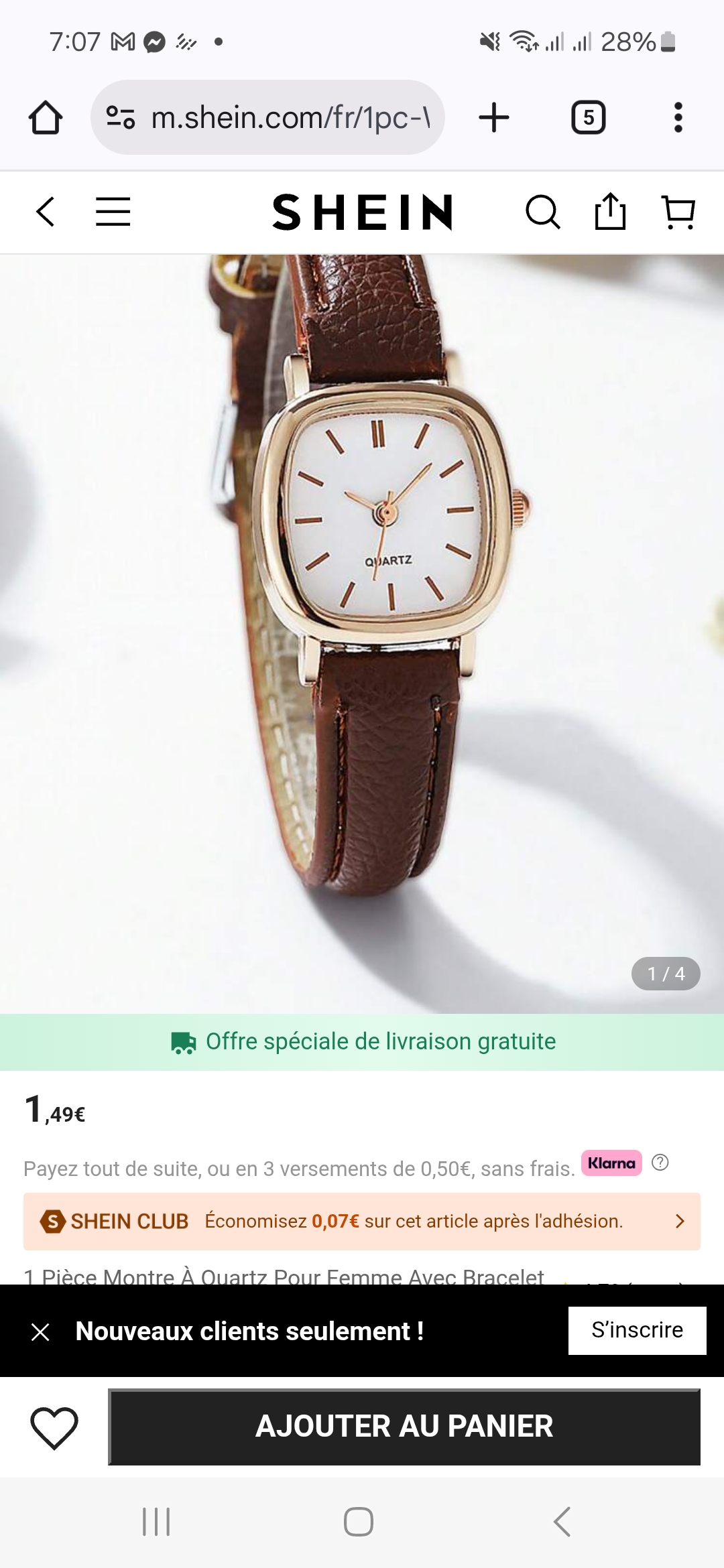The height and width of the screenshot is (1568, 724).
Task: Open the SHEIN hamburger menu
Action: [113, 212]
